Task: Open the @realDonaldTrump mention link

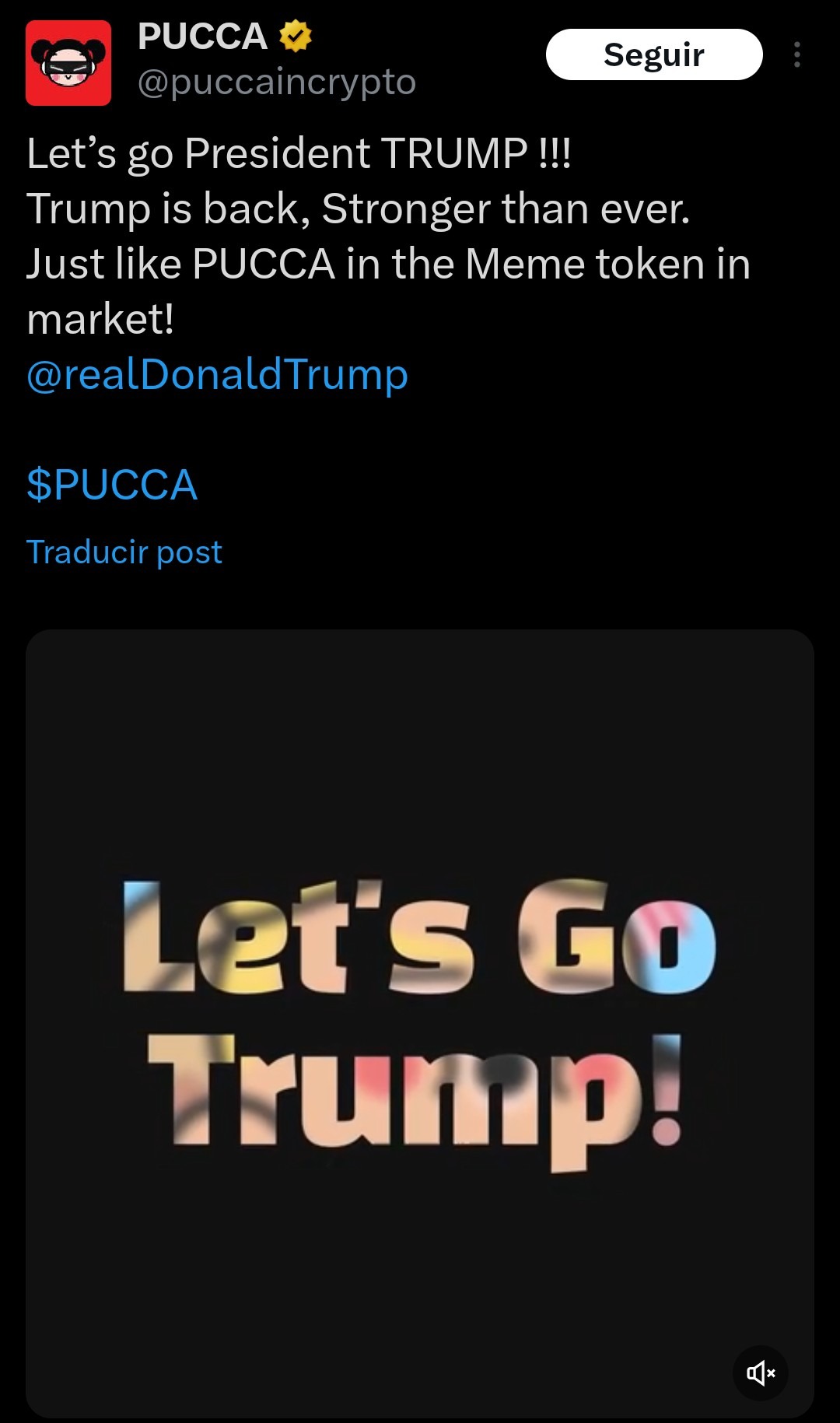Action: pyautogui.click(x=217, y=374)
